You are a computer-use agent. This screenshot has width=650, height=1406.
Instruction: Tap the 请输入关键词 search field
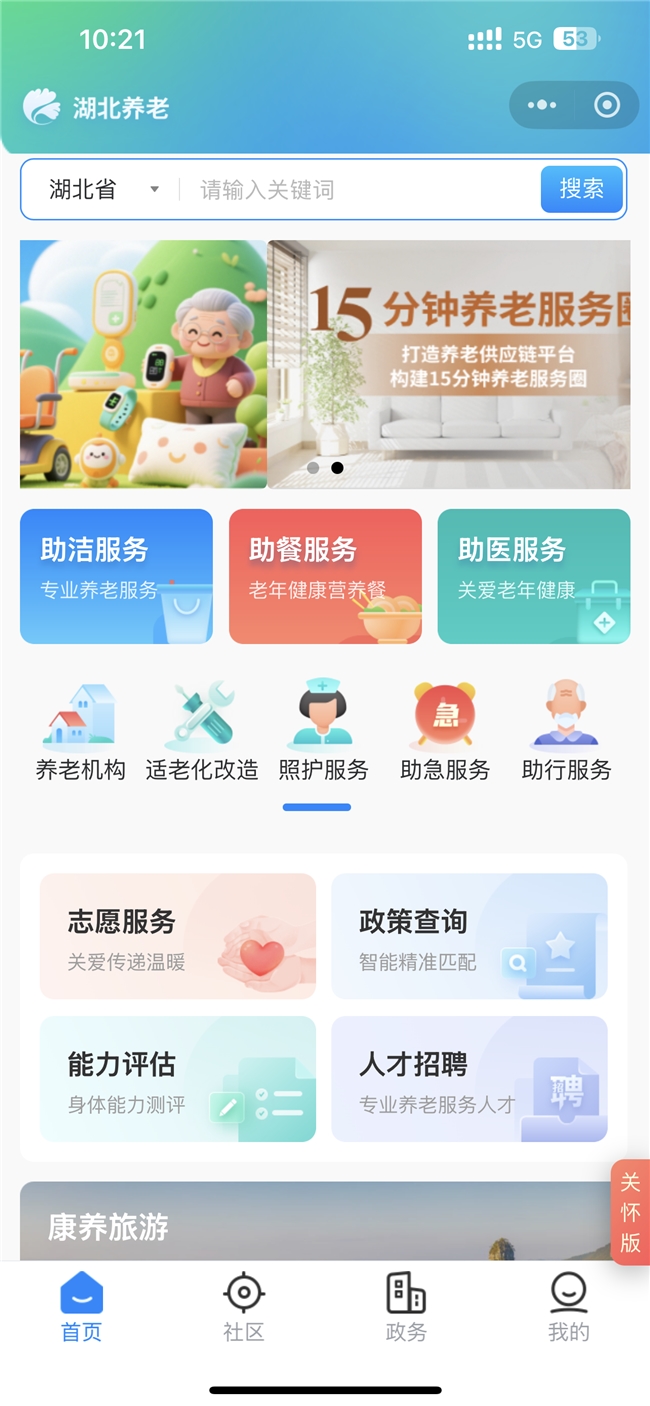360,190
